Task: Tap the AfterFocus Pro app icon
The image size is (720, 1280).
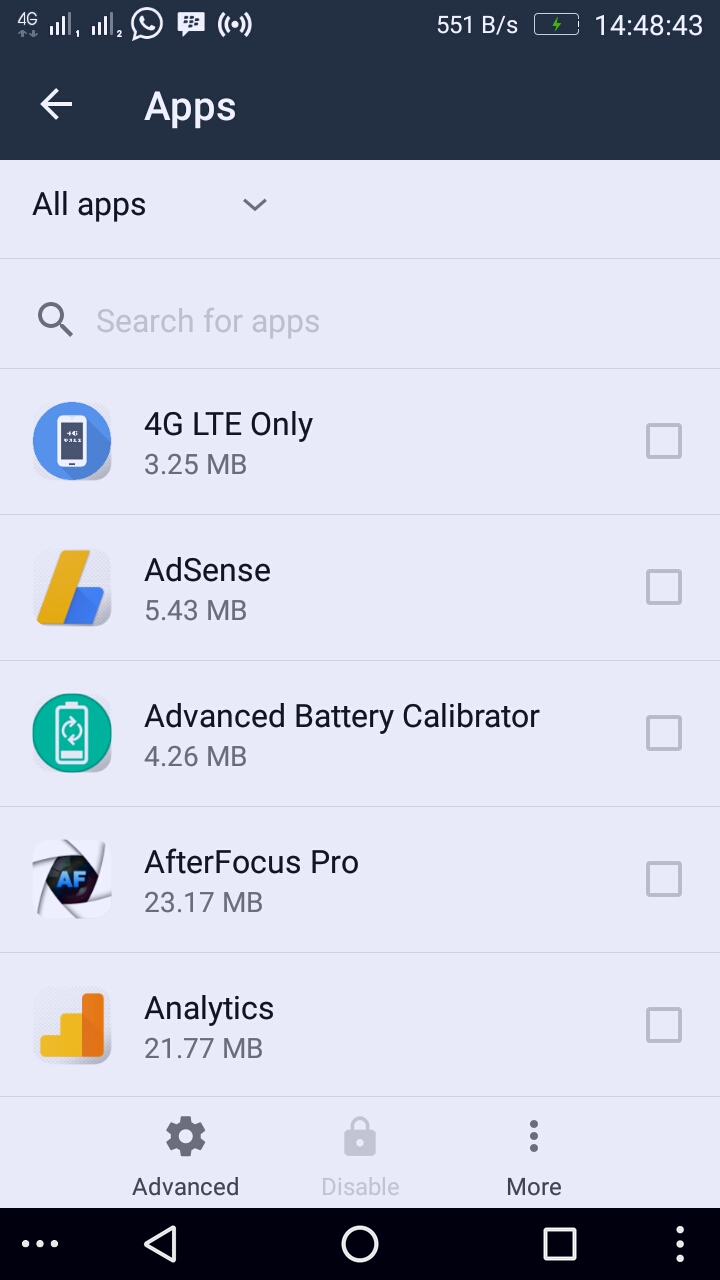Action: tap(72, 879)
